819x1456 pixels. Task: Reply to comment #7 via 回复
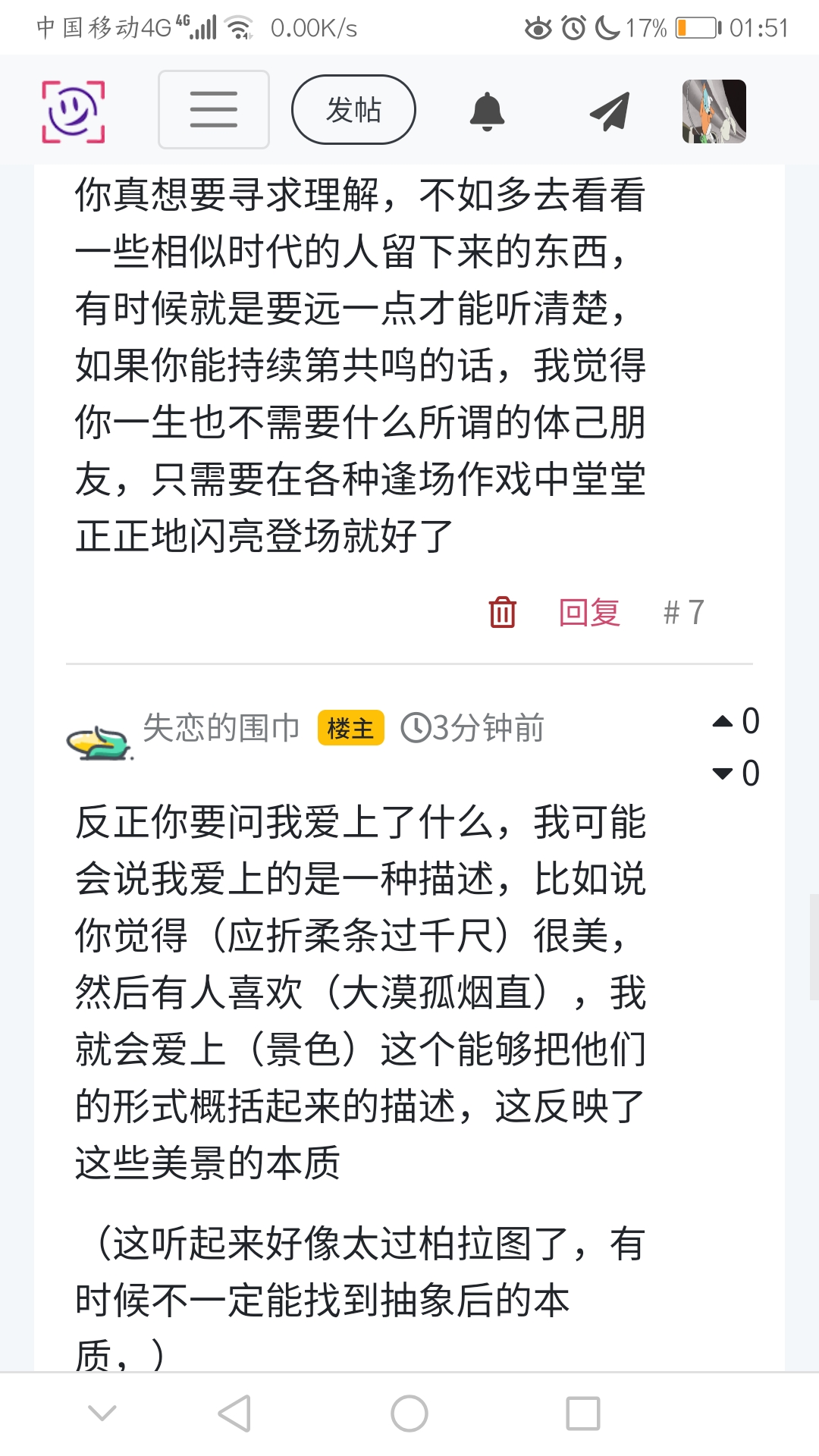[589, 612]
